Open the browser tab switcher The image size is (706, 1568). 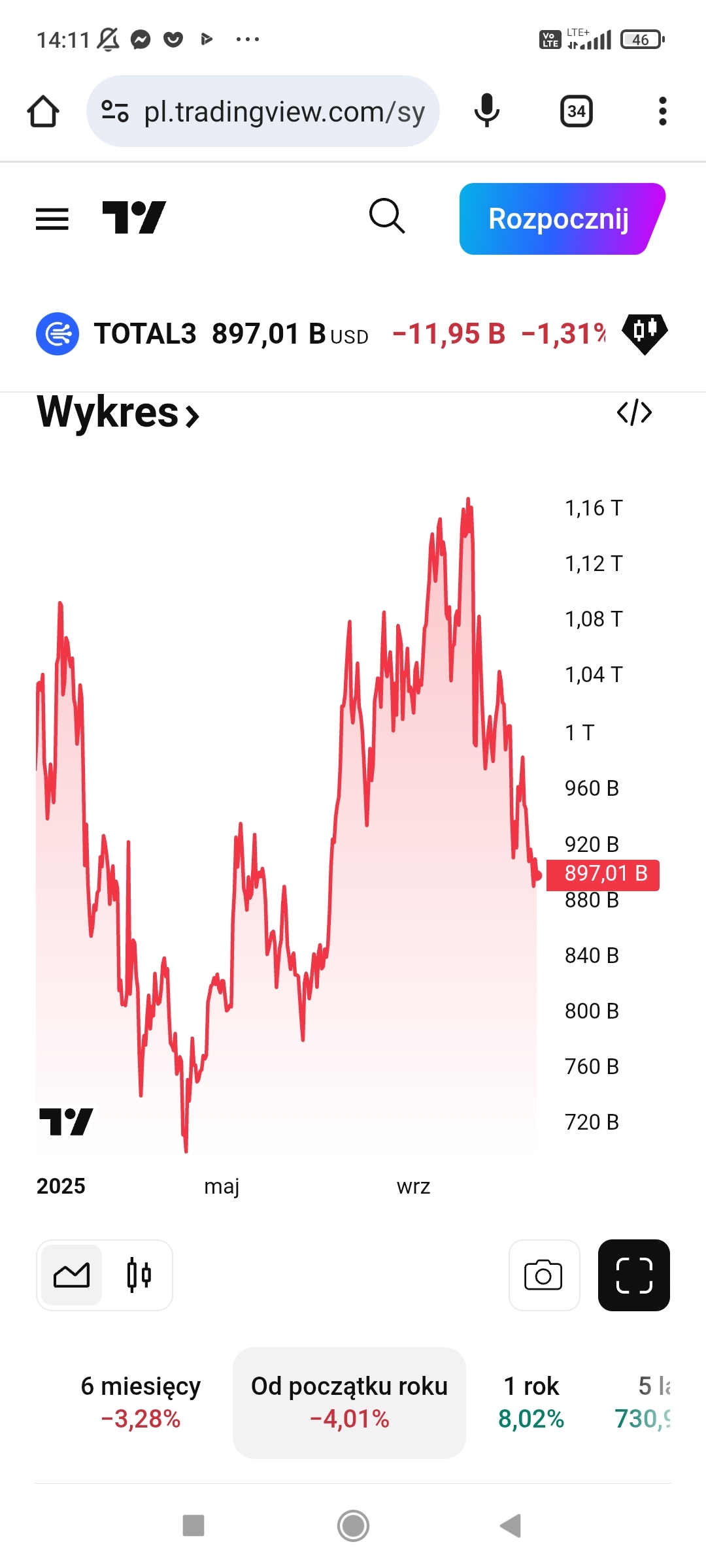[577, 112]
